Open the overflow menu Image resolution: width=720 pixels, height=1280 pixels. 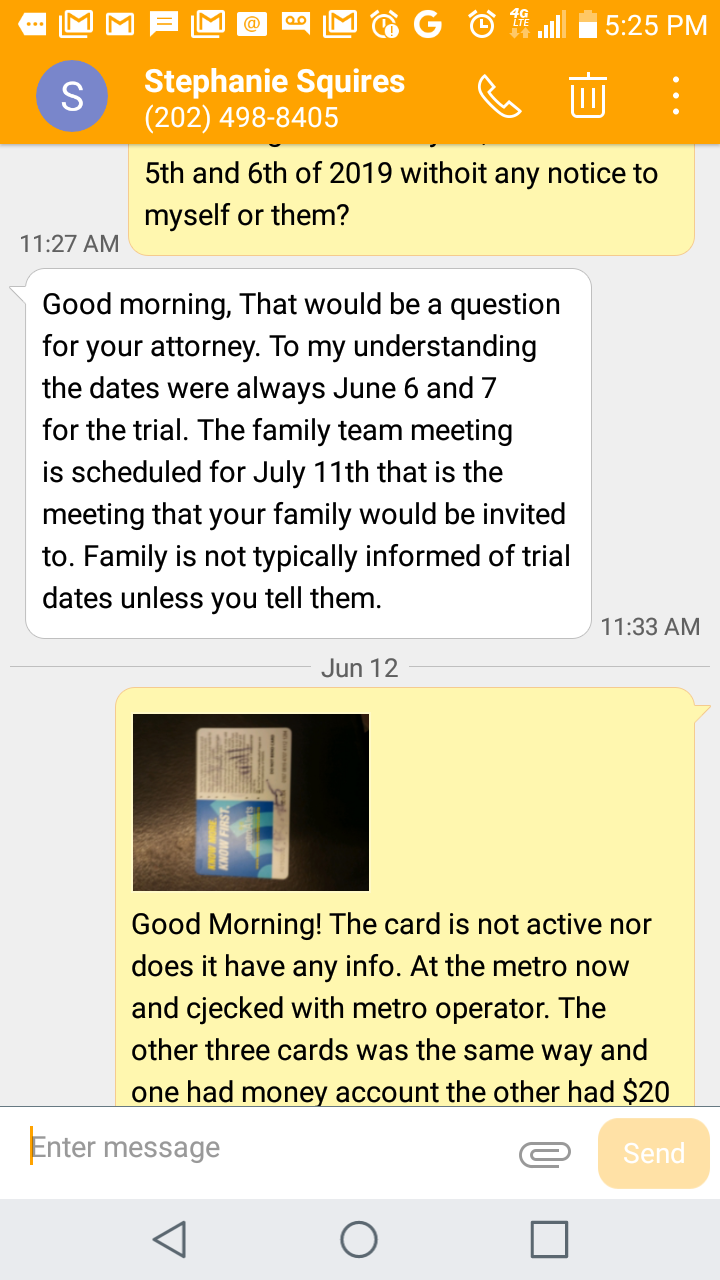coord(676,96)
